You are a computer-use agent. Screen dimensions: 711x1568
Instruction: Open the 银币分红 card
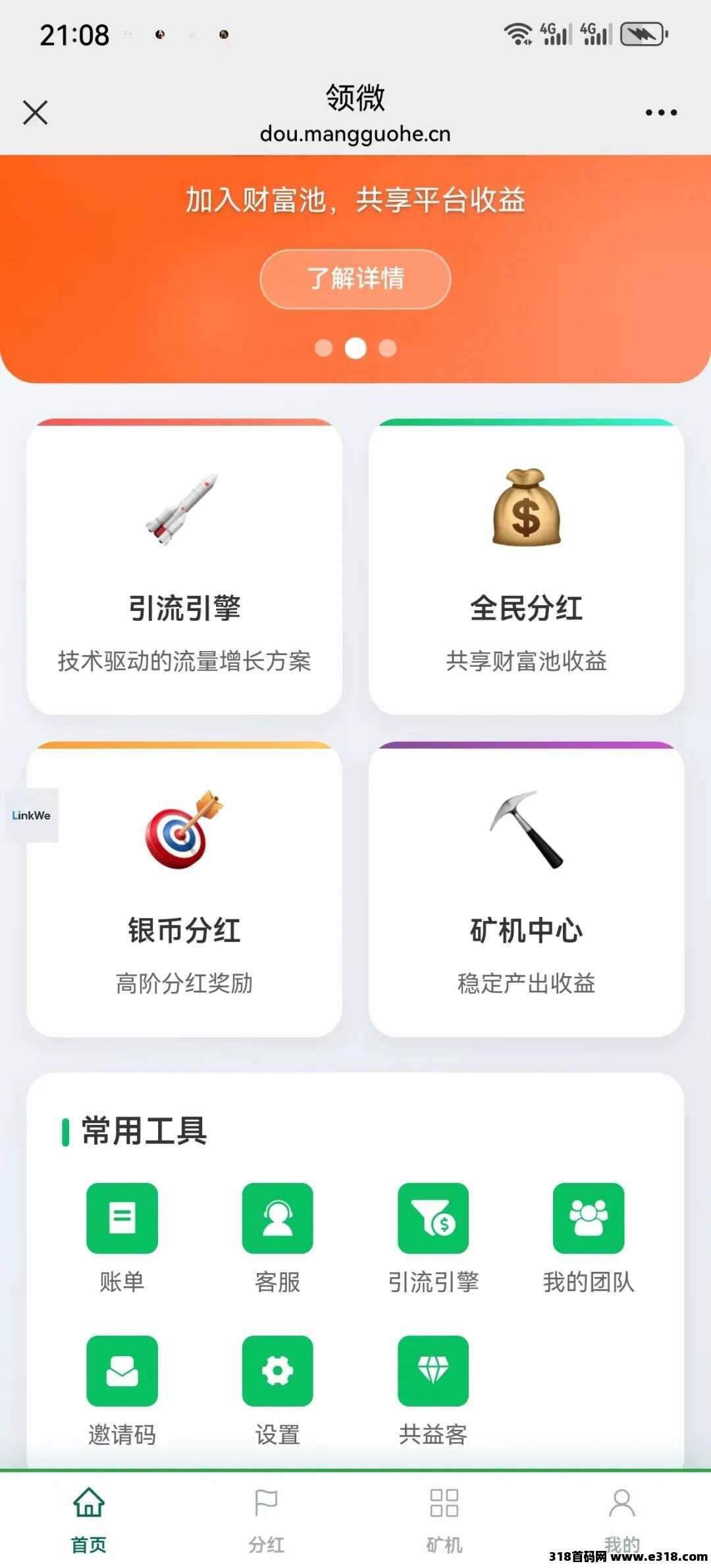coord(184,890)
